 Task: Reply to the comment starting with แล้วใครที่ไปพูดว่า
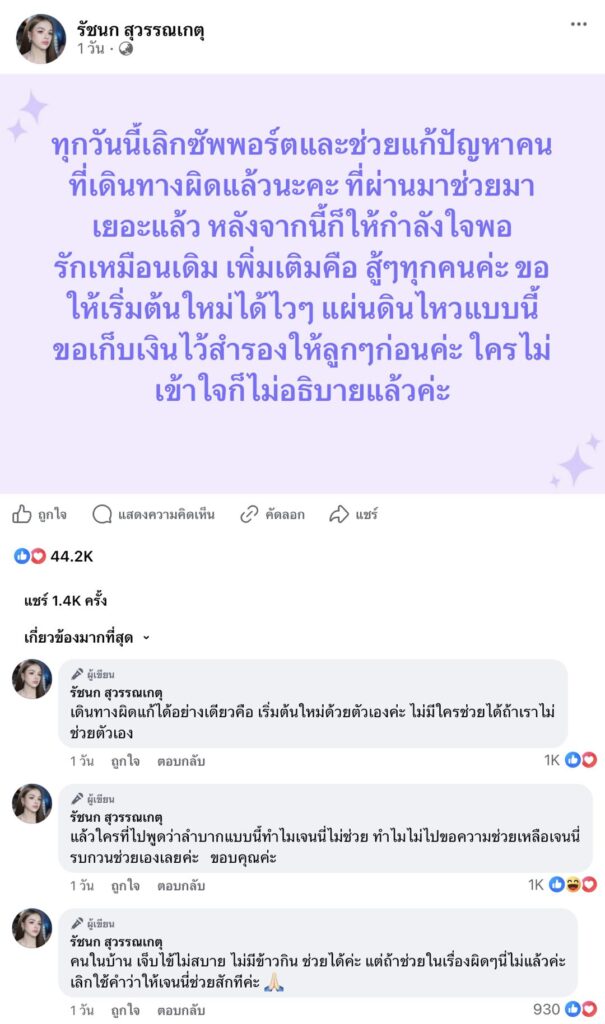(x=182, y=885)
